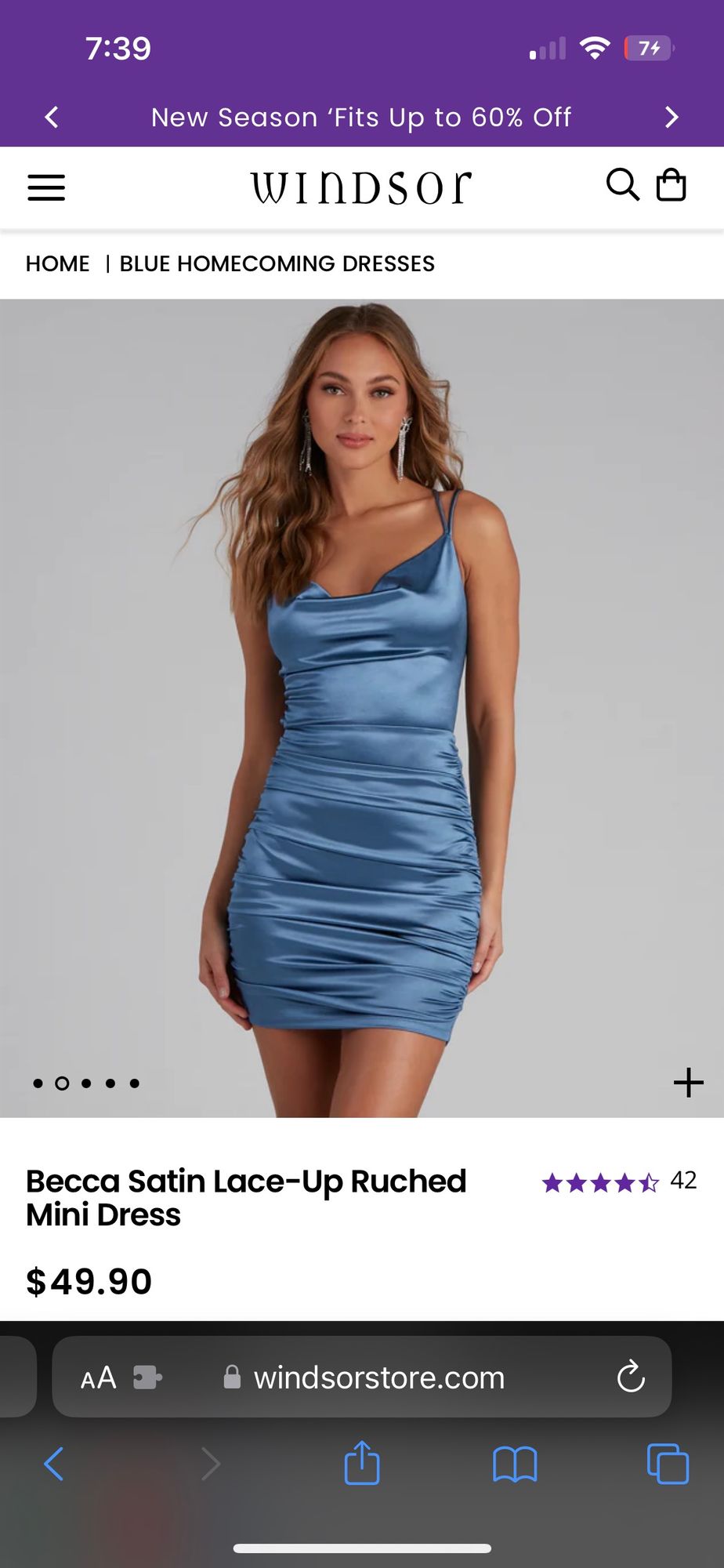Open the hamburger navigation menu
724x1568 pixels.
coord(46,187)
